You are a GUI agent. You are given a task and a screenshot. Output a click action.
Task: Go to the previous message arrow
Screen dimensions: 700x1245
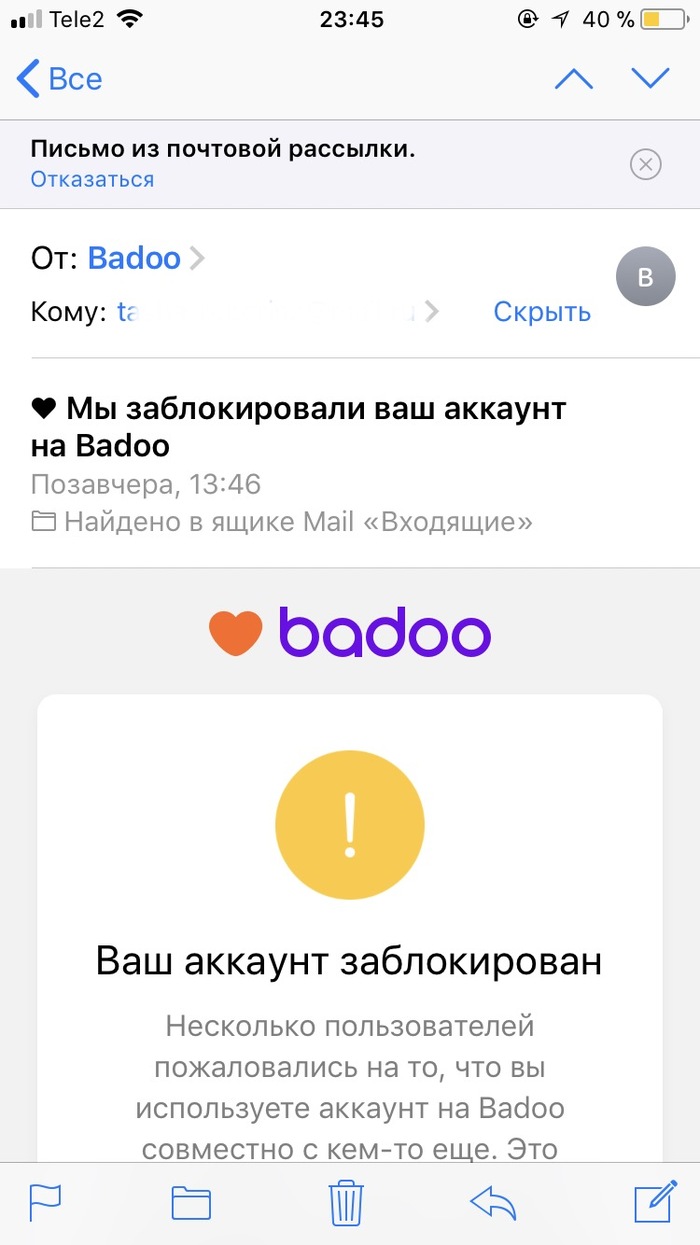pos(573,79)
